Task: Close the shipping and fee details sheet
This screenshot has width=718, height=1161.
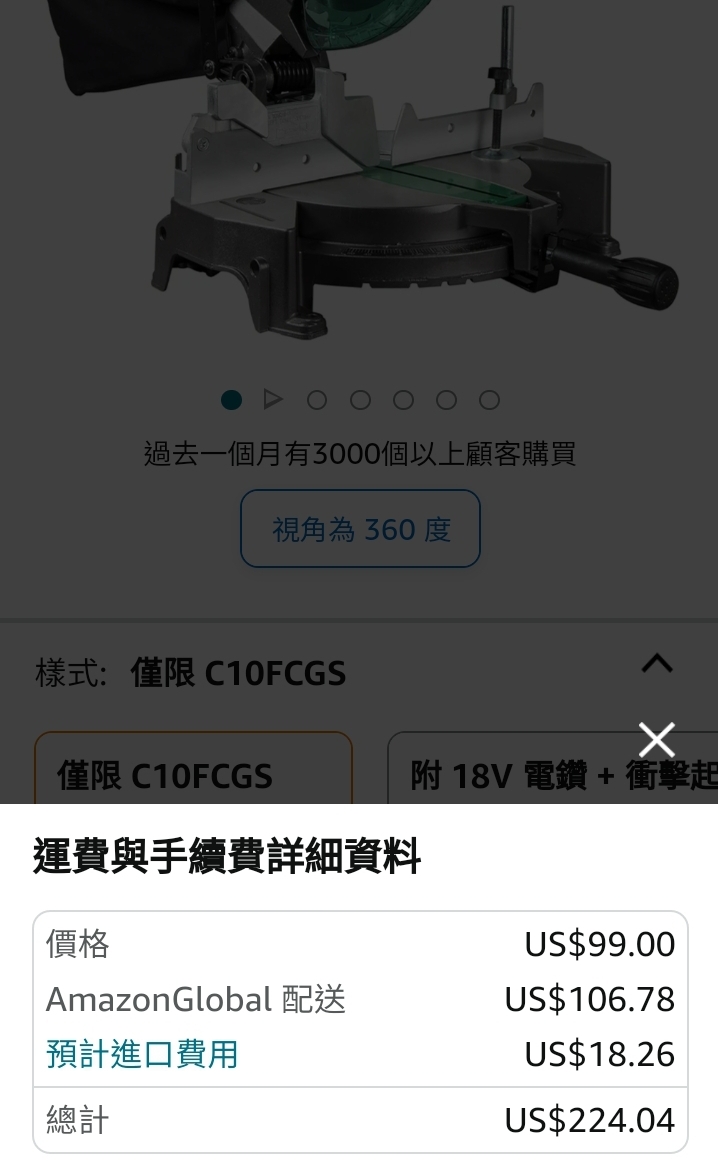Action: [x=657, y=740]
